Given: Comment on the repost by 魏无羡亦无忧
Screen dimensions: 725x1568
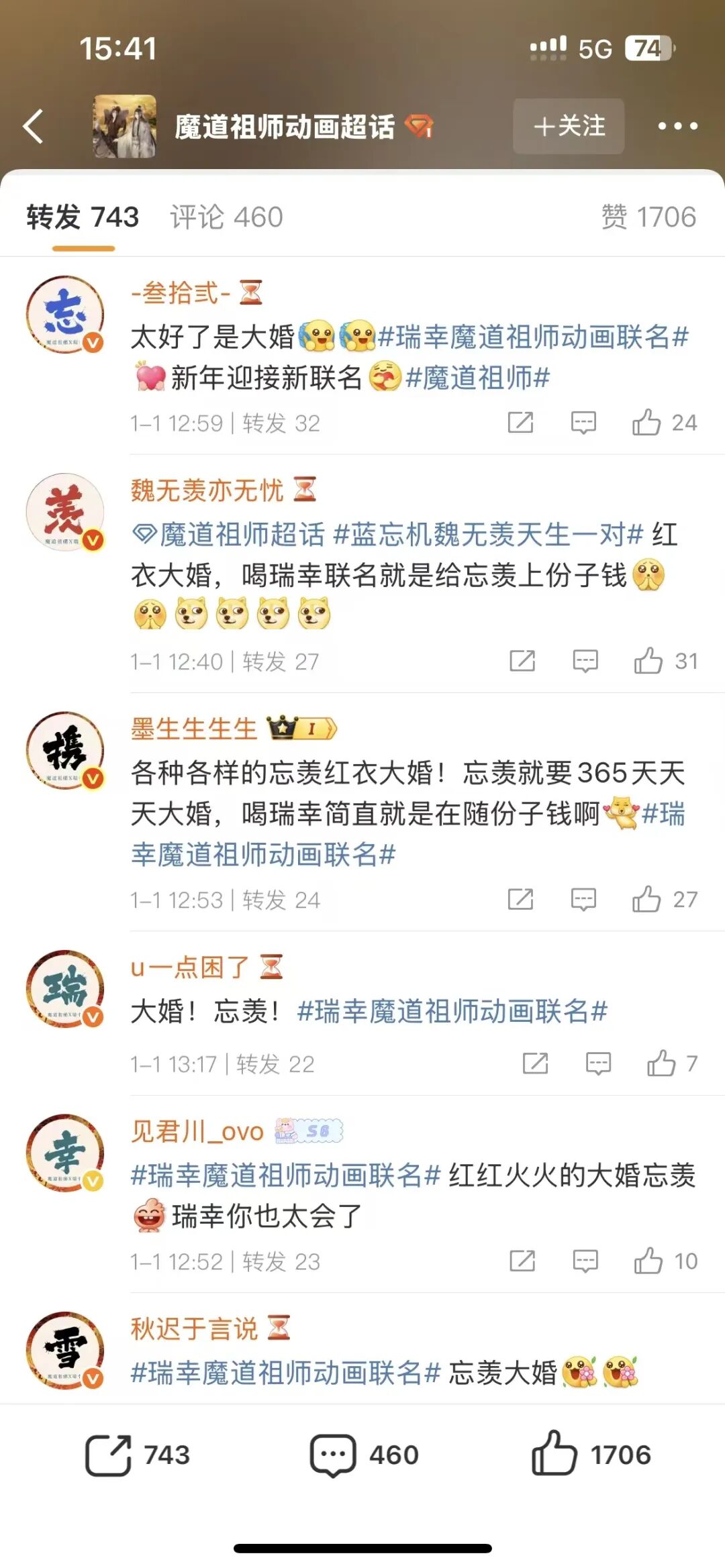Looking at the screenshot, I should click(585, 662).
